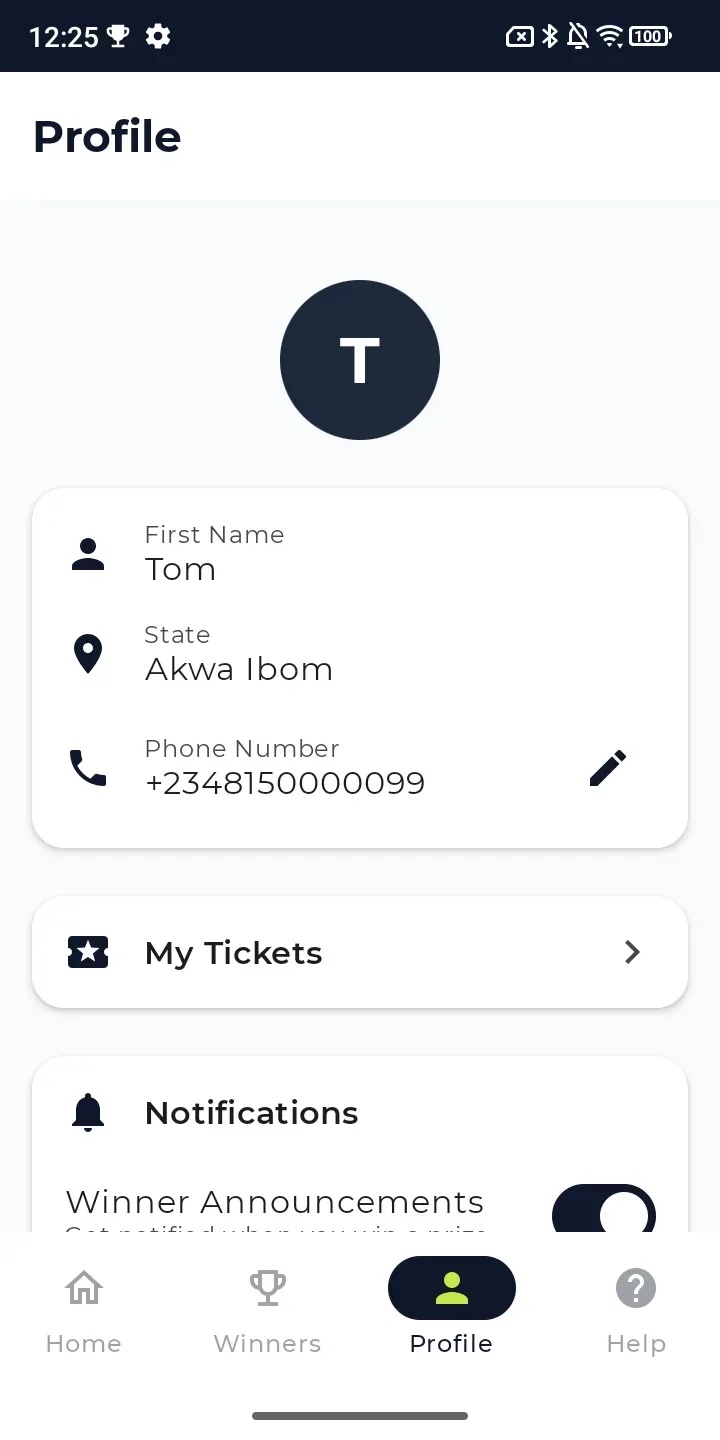Tap the battery indicator in the status bar
720x1440 pixels.
(647, 36)
